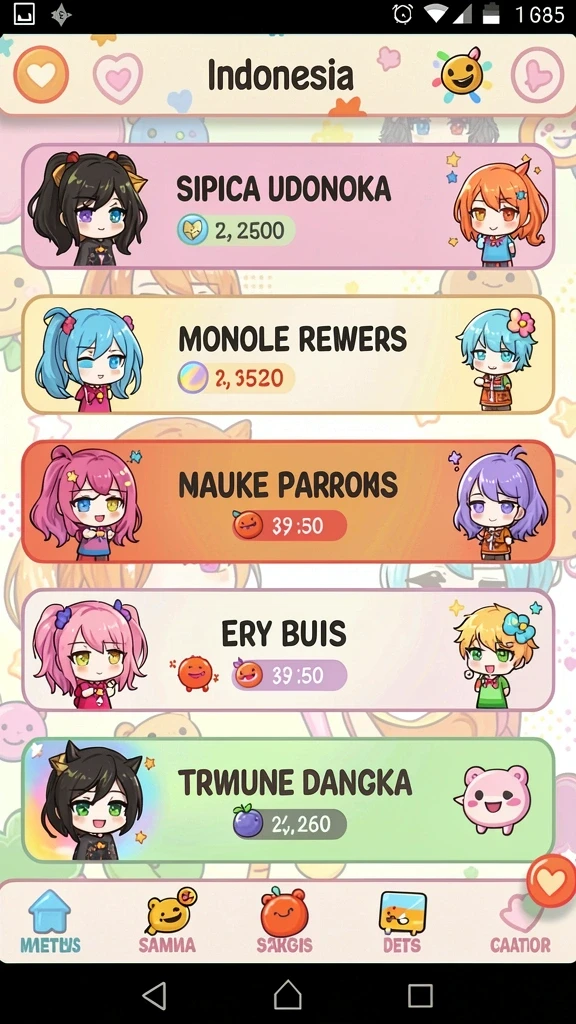Tap the orange heart button in header

click(40, 74)
